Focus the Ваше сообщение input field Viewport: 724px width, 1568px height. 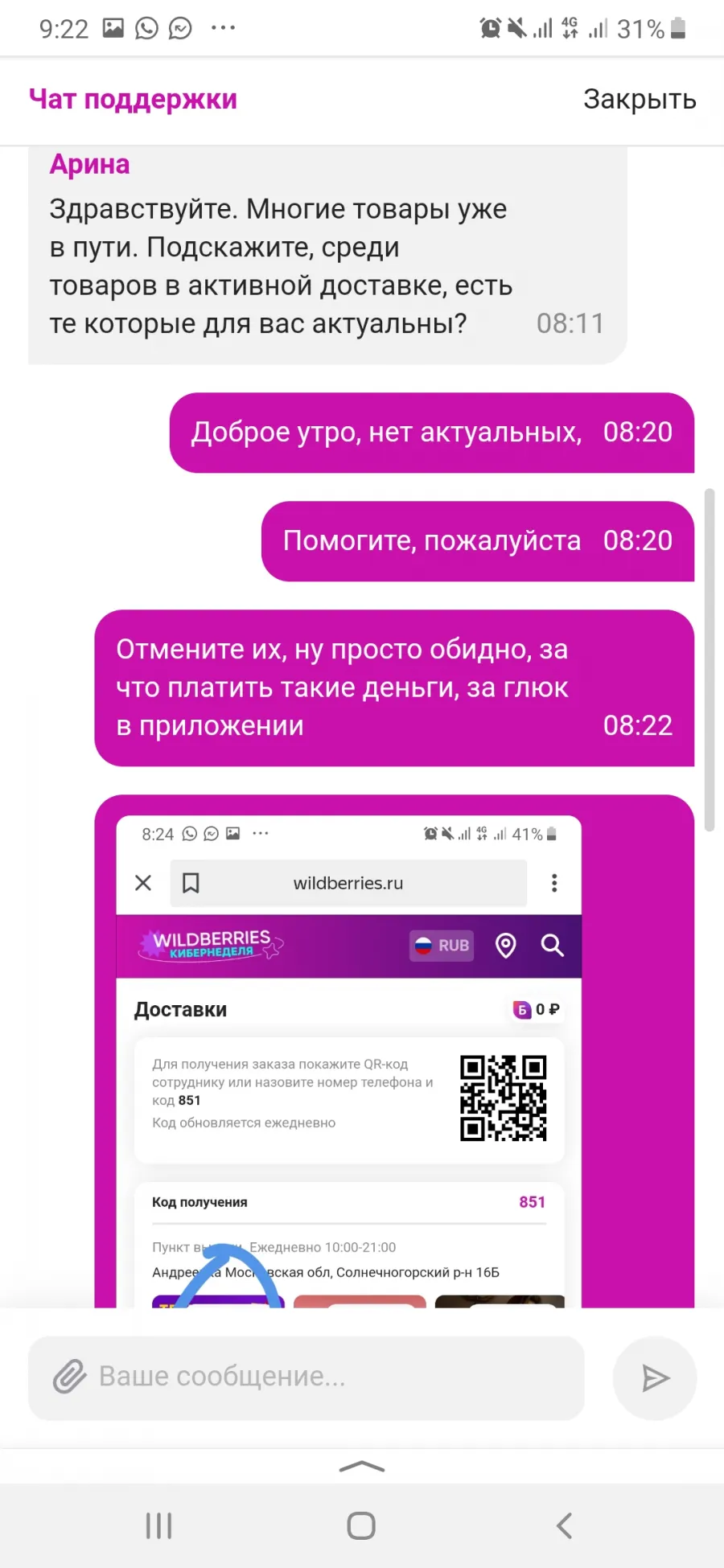[306, 1377]
